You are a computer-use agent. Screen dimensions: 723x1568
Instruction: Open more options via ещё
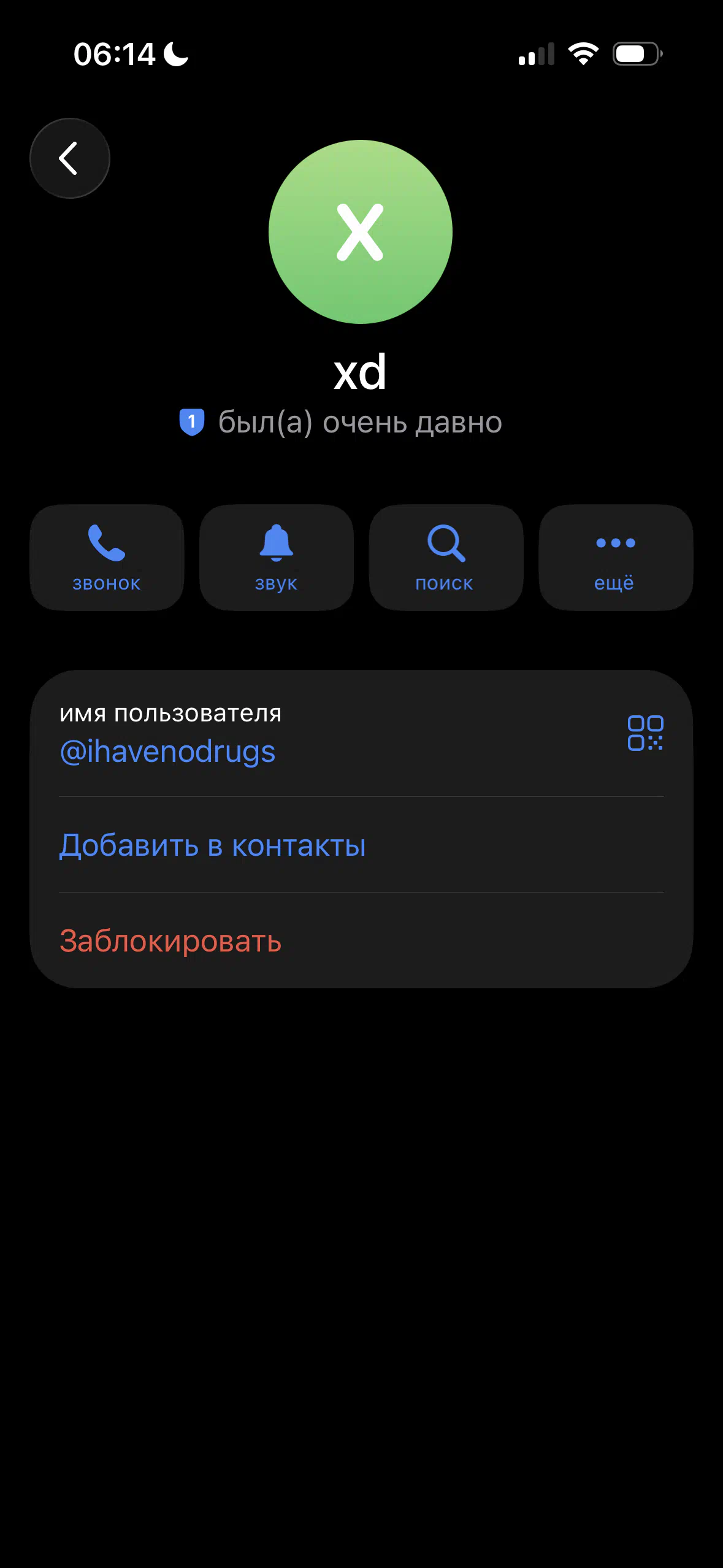click(x=615, y=557)
